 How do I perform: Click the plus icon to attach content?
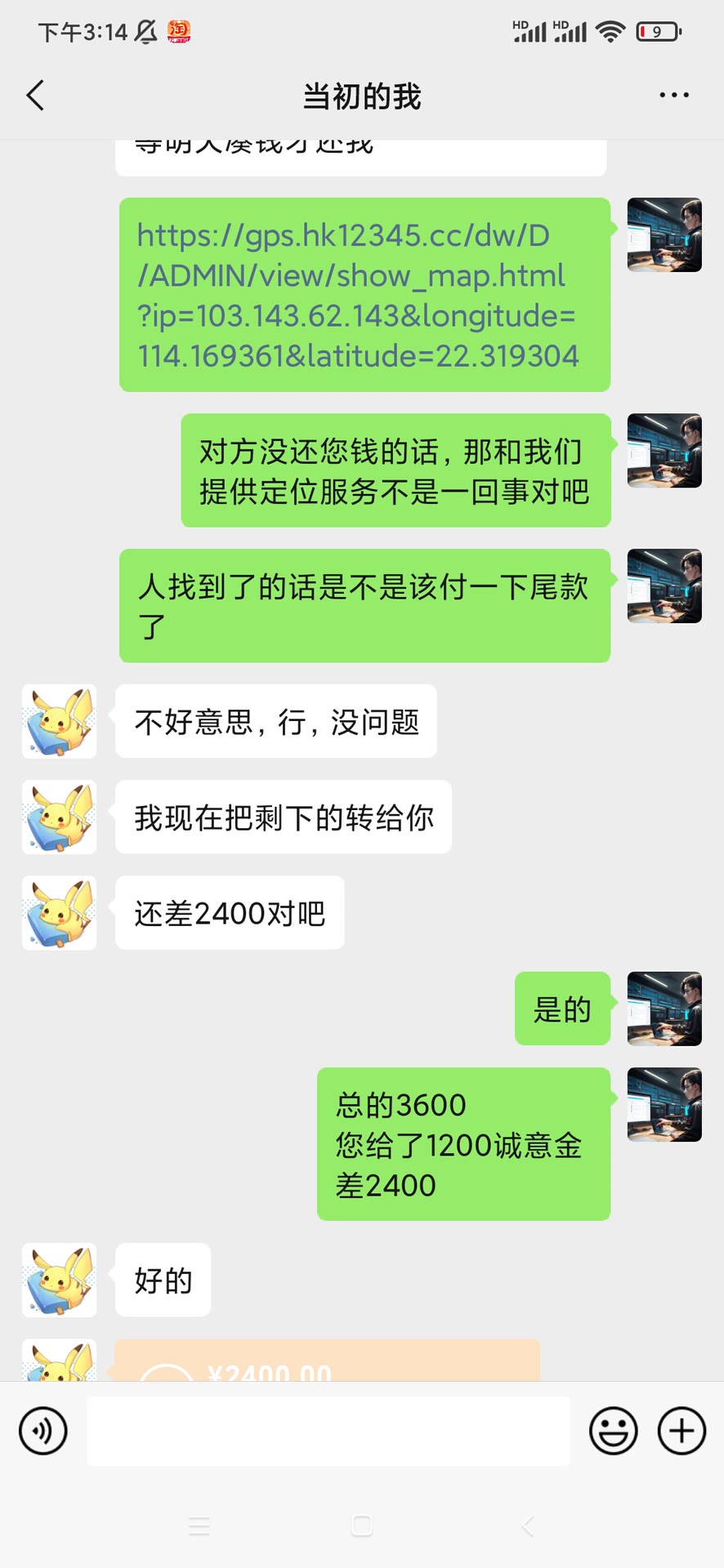click(x=679, y=1431)
